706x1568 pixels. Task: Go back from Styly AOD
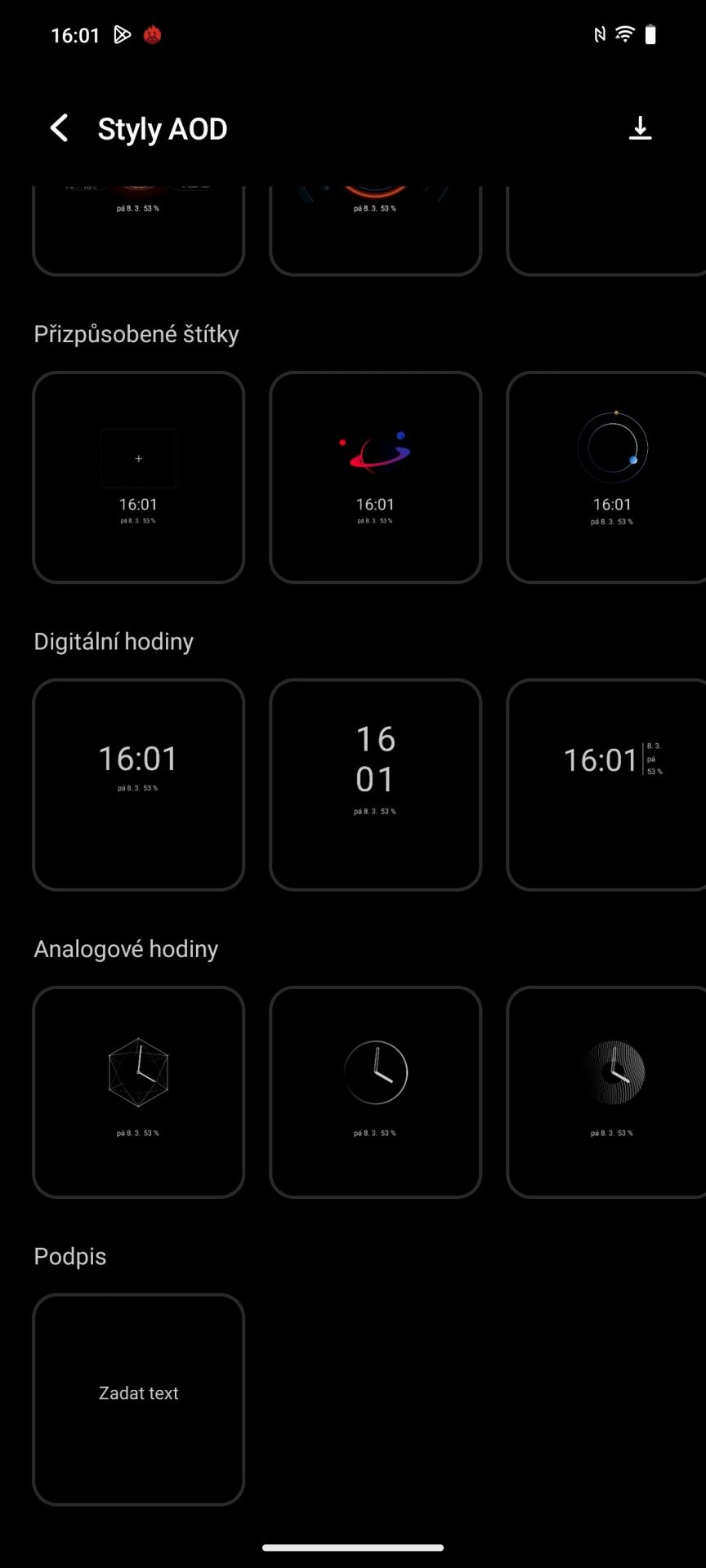coord(59,128)
